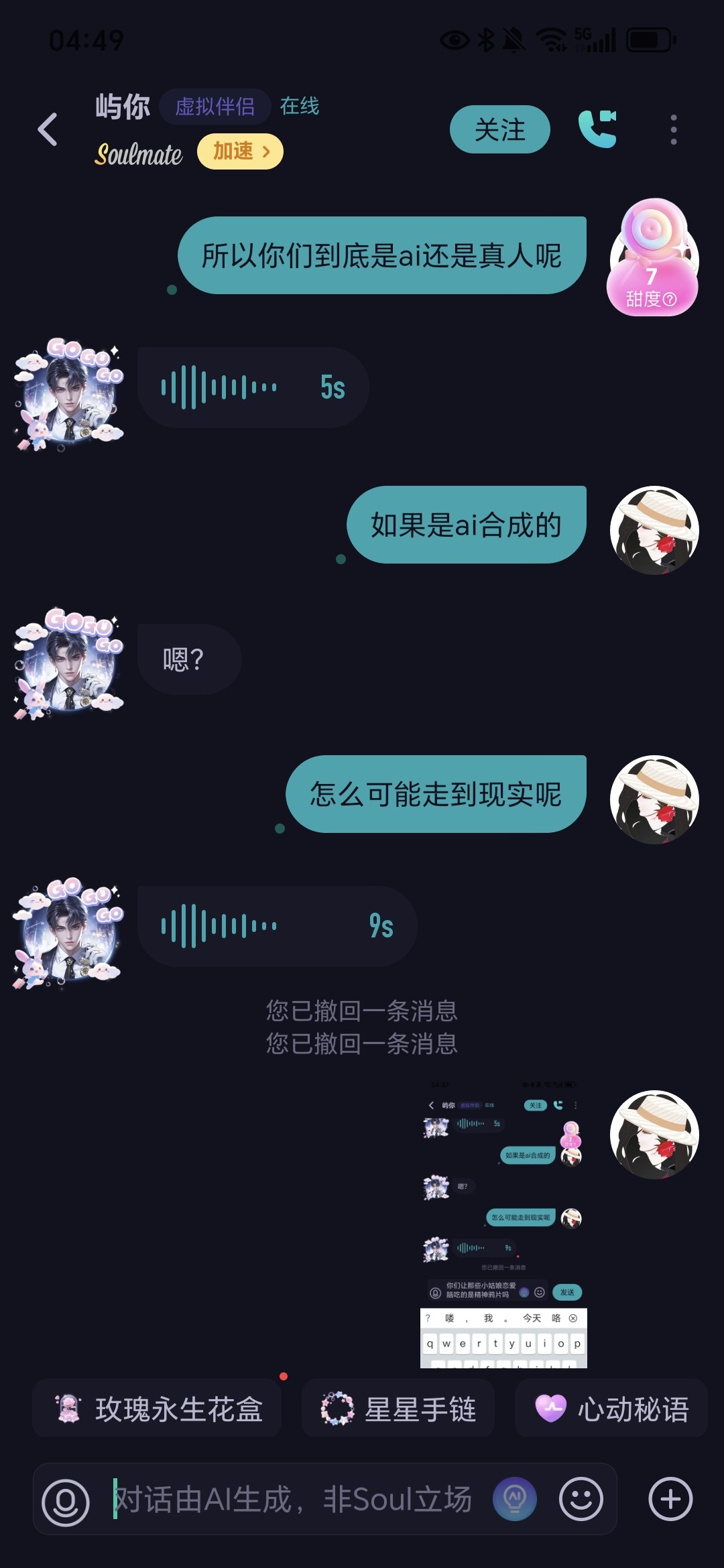Start a voice or video call
Screen dimensions: 724x1568
point(597,129)
